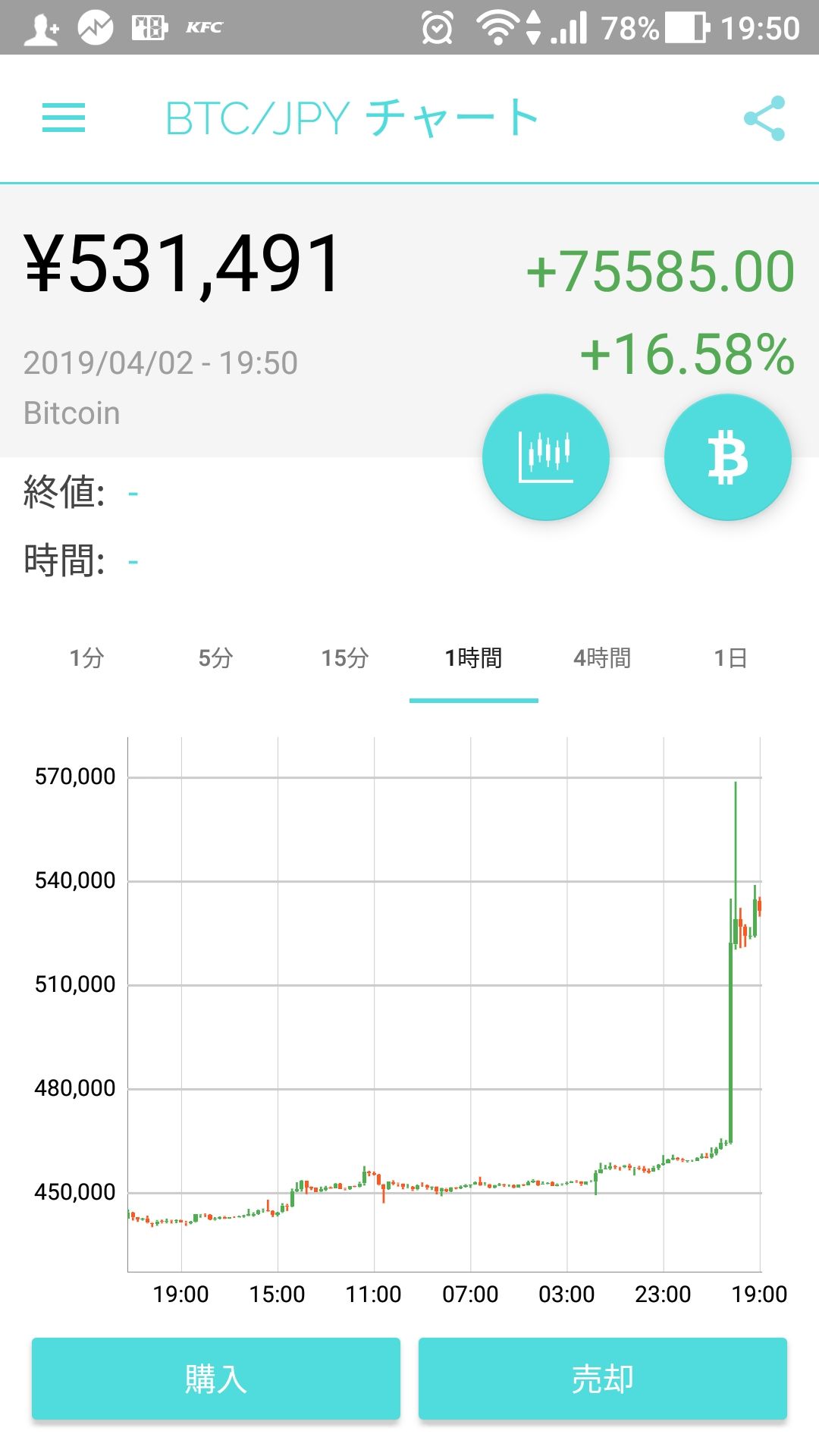This screenshot has height=1456, width=819.
Task: View the 1日 daily chart
Action: coord(731,658)
